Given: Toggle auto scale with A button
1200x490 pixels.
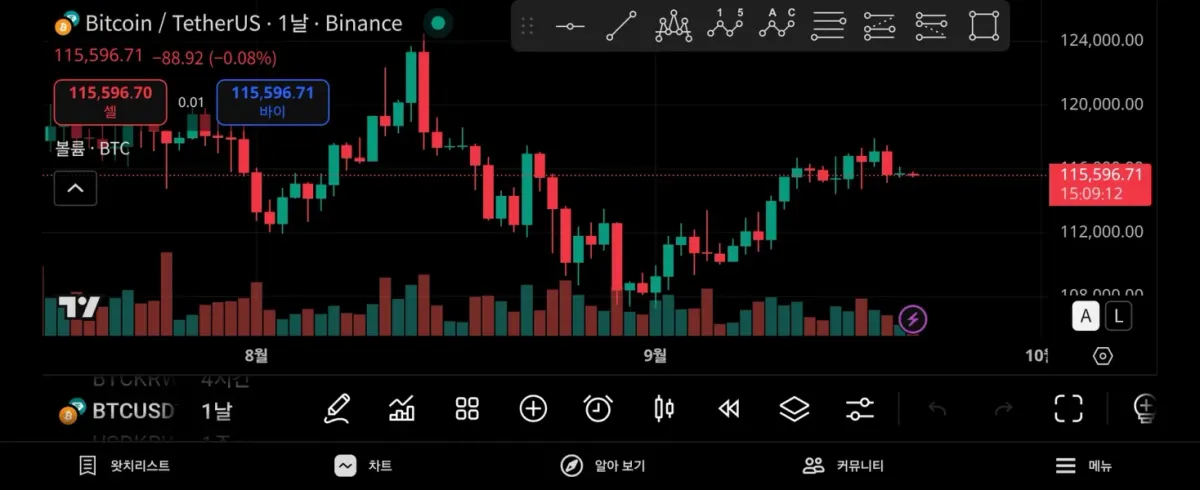Looking at the screenshot, I should click(x=1086, y=317).
